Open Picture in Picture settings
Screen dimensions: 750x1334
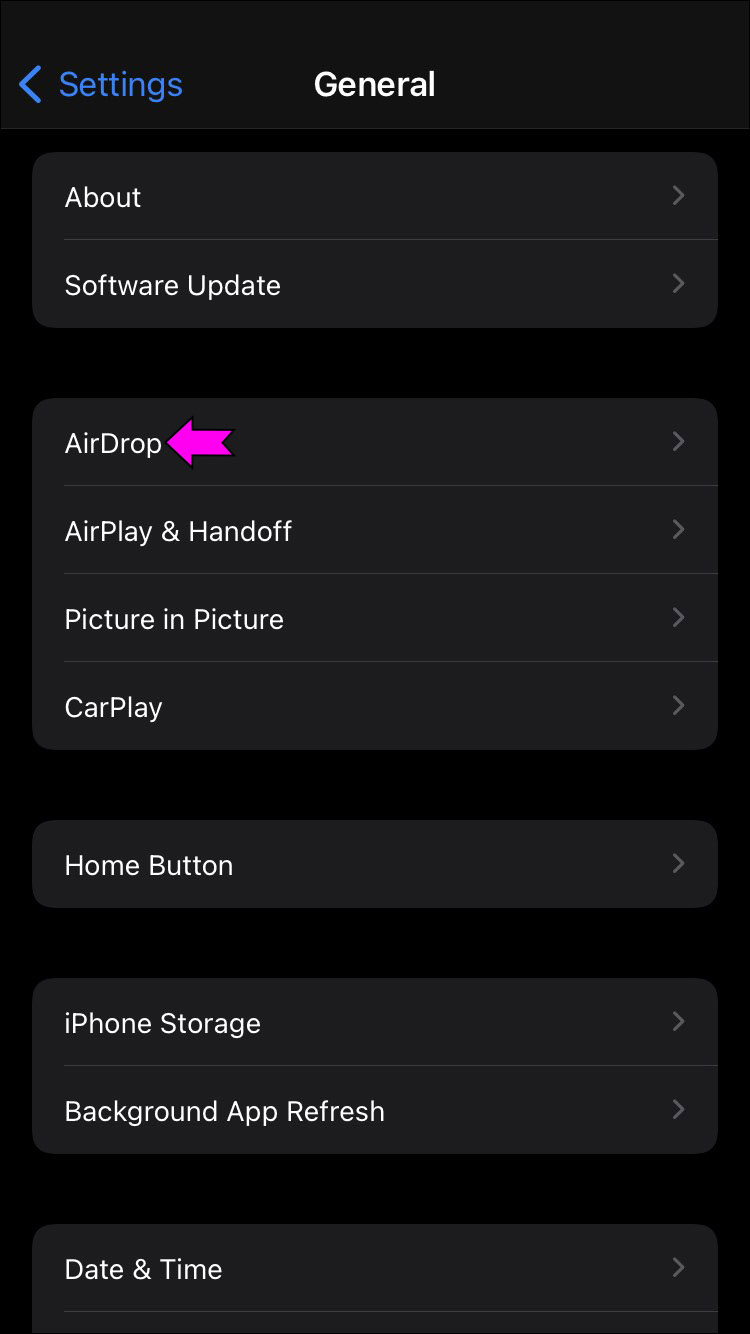click(375, 618)
